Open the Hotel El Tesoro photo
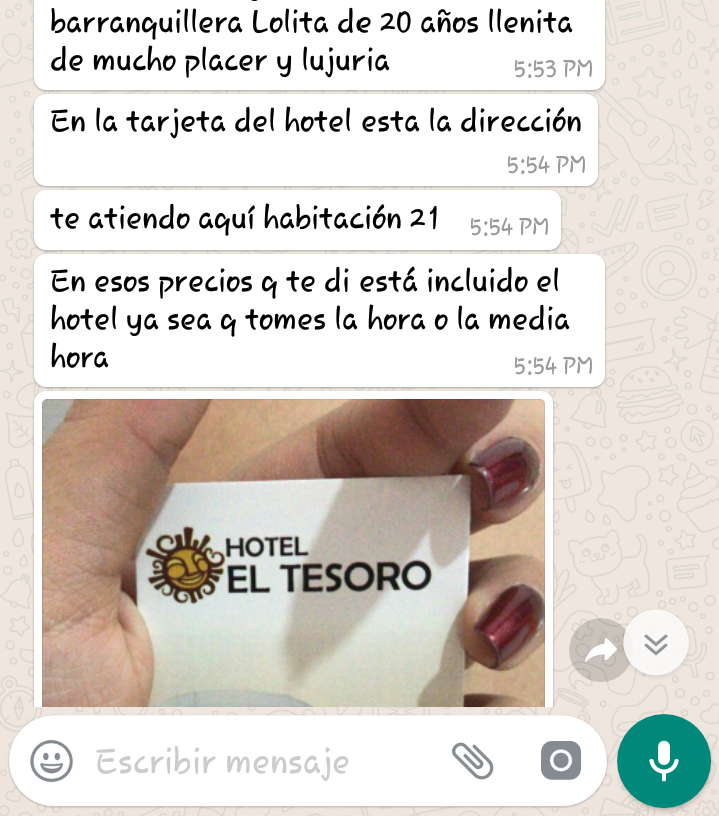This screenshot has width=719, height=816. tap(294, 552)
